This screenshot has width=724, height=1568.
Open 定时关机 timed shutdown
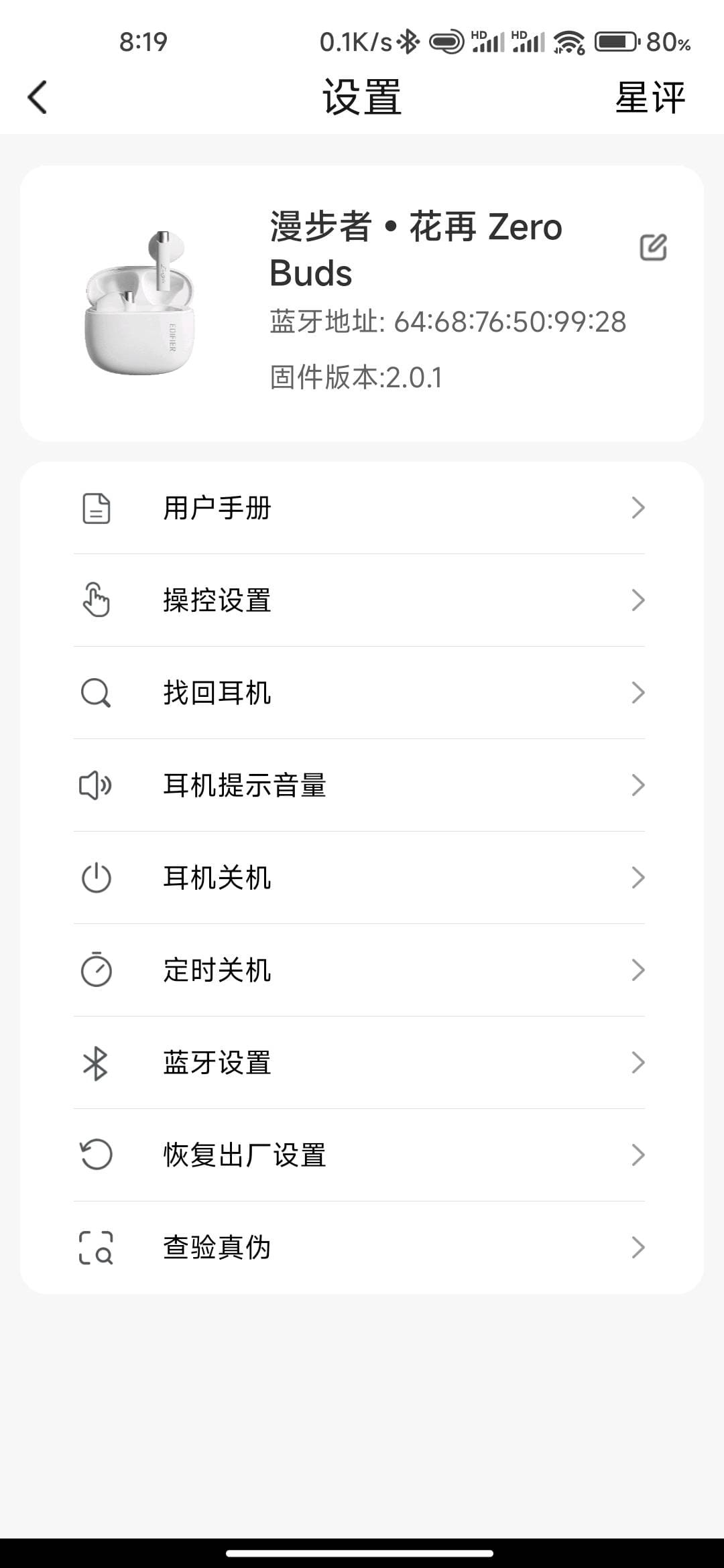pos(362,970)
